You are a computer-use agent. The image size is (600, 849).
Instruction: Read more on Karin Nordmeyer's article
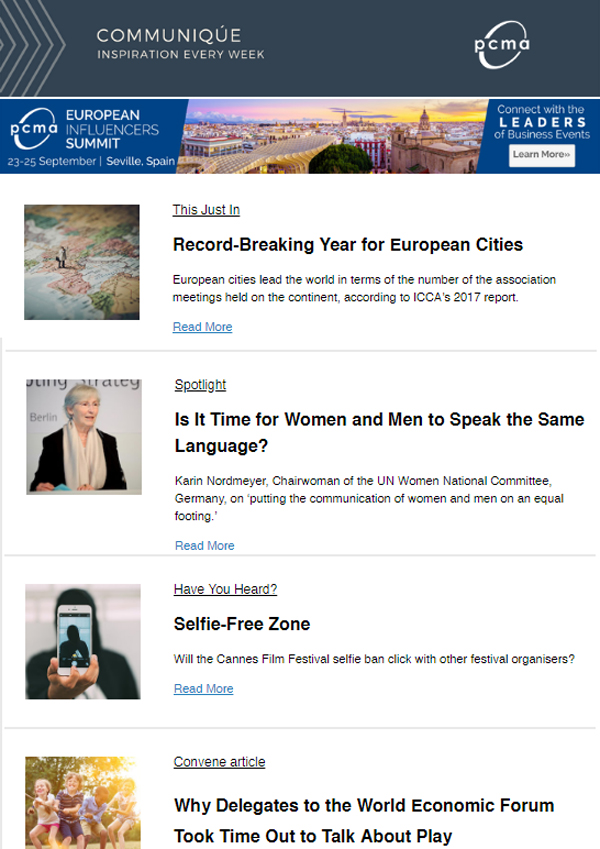pyautogui.click(x=204, y=546)
